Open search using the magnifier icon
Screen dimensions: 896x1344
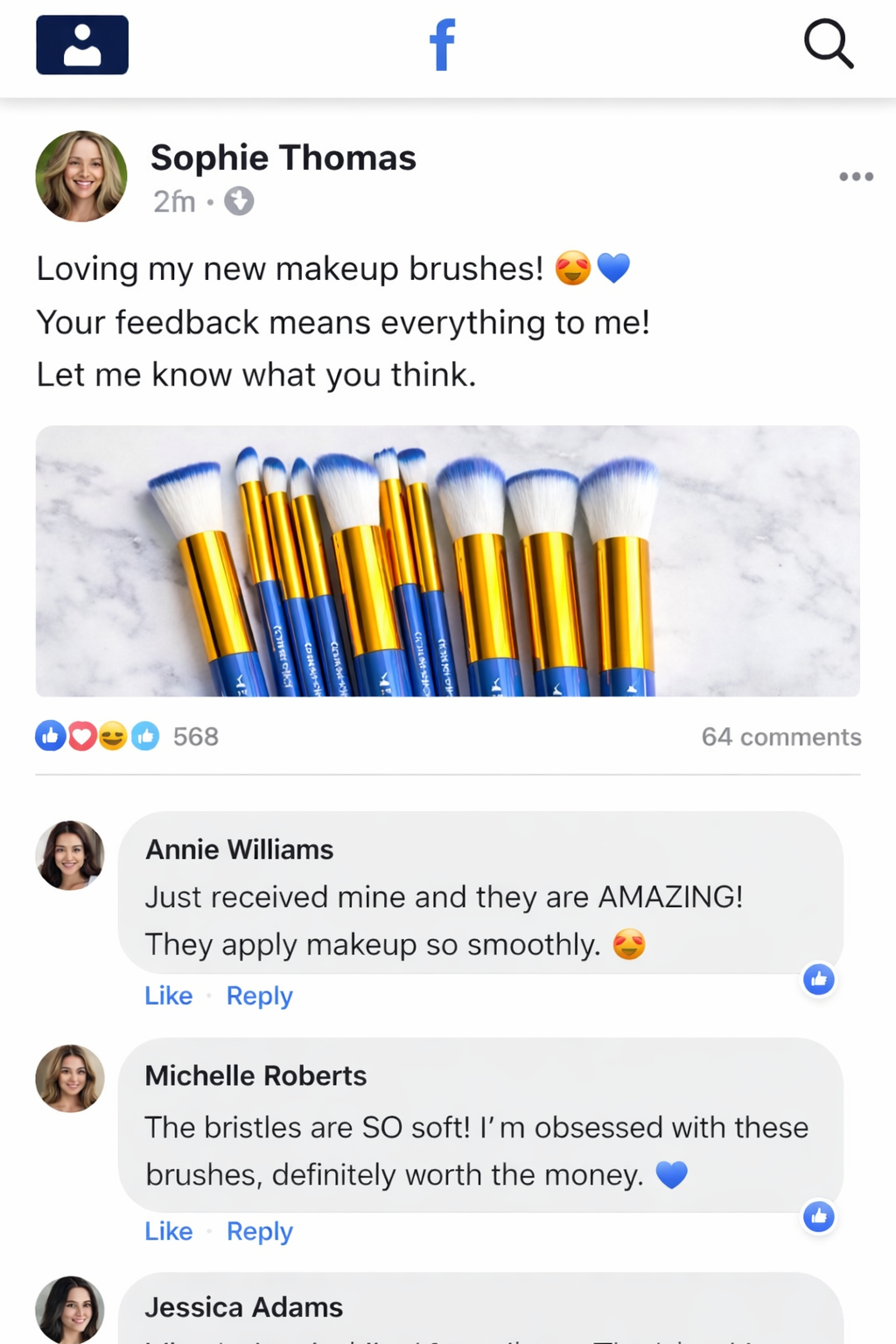click(828, 44)
